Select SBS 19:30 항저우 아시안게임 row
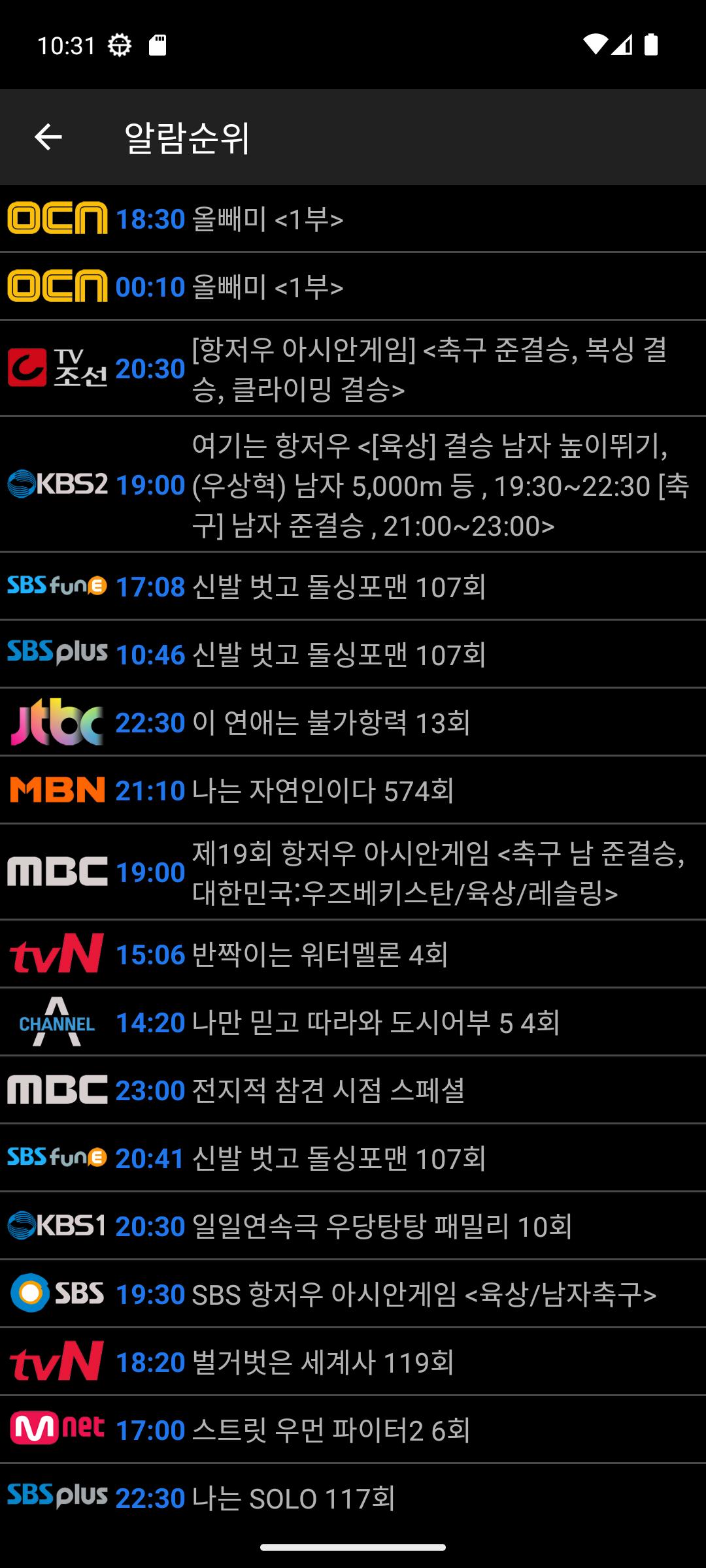This screenshot has height=1568, width=706. (353, 1294)
